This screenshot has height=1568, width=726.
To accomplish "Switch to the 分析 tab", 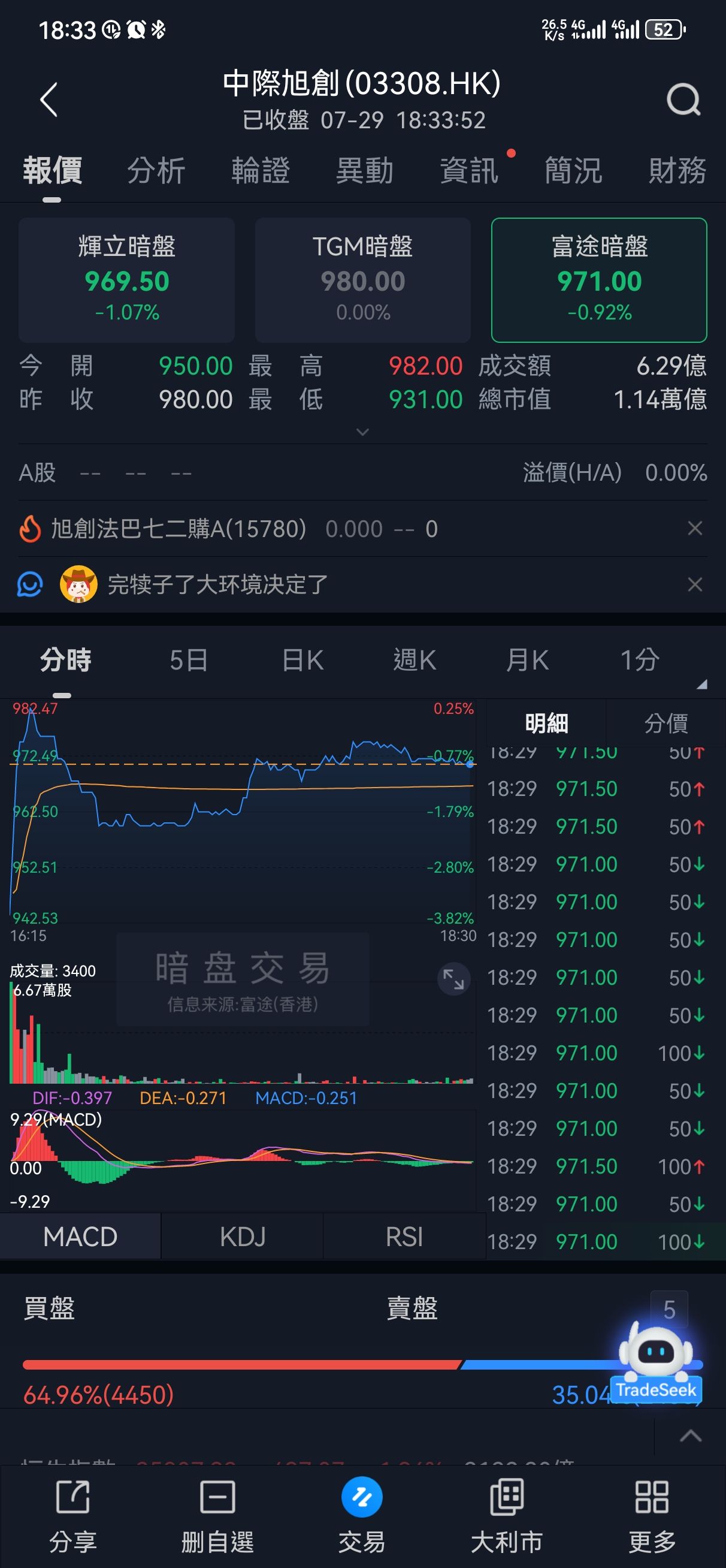I will tap(156, 170).
